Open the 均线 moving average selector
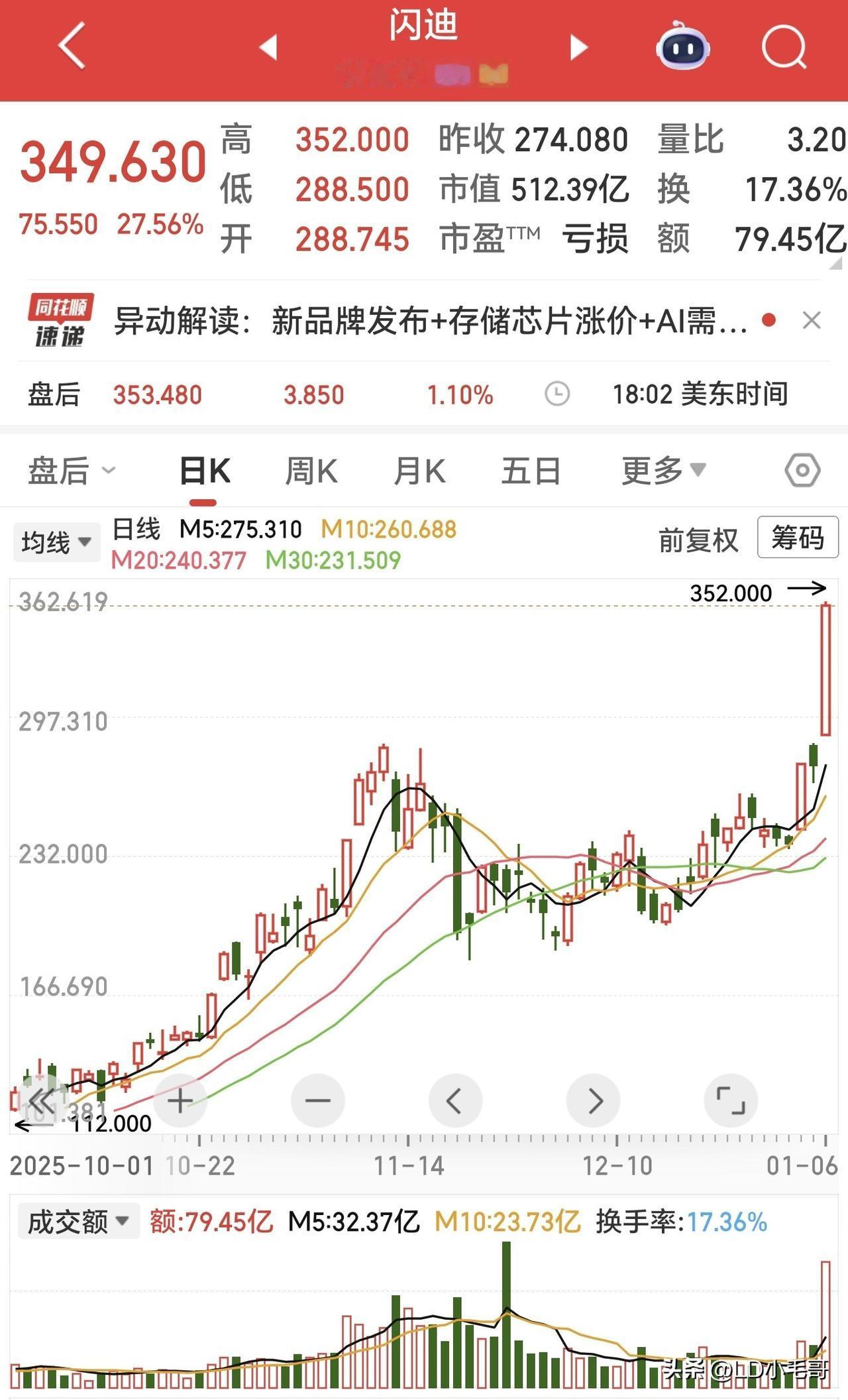This screenshot has width=848, height=1400. [x=56, y=541]
